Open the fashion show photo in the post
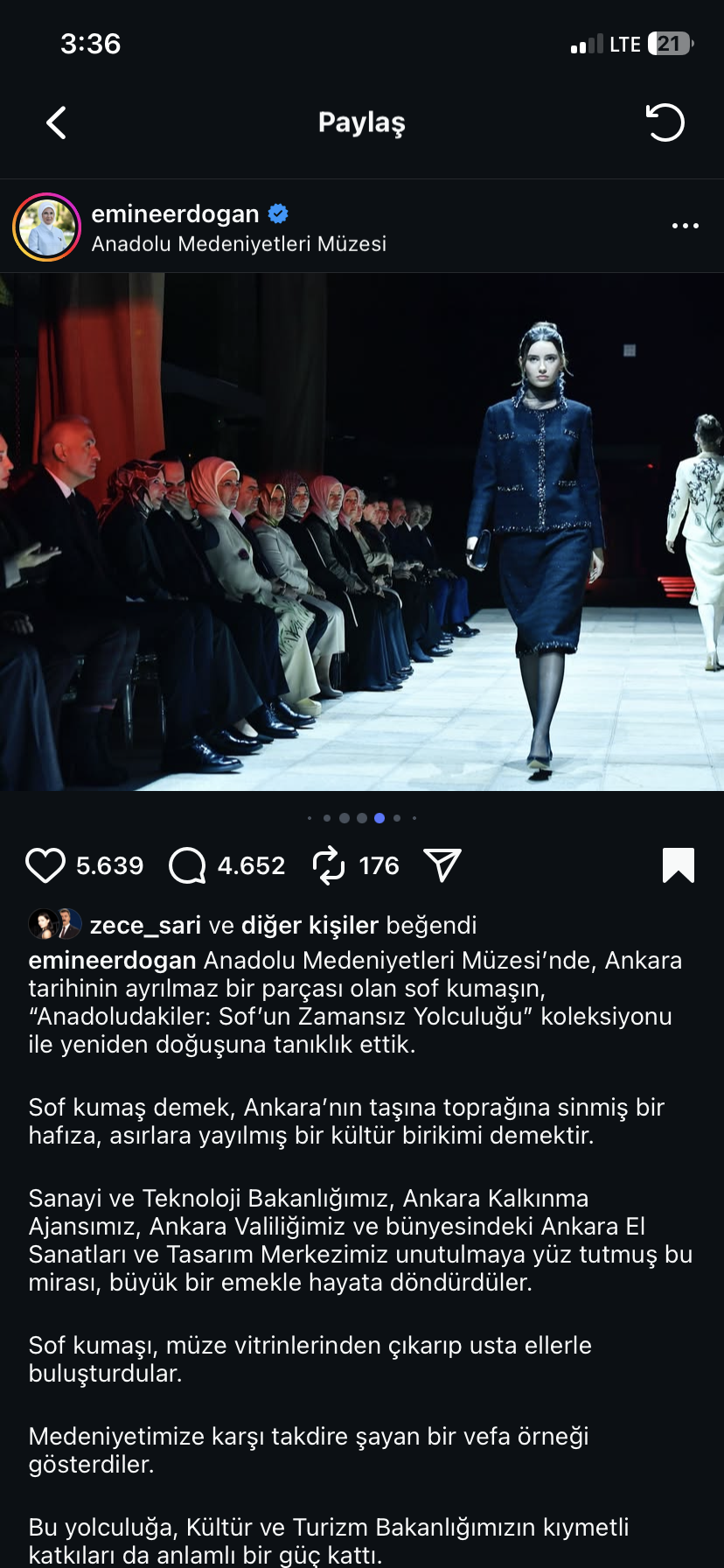The image size is (724, 1568). pos(362,532)
